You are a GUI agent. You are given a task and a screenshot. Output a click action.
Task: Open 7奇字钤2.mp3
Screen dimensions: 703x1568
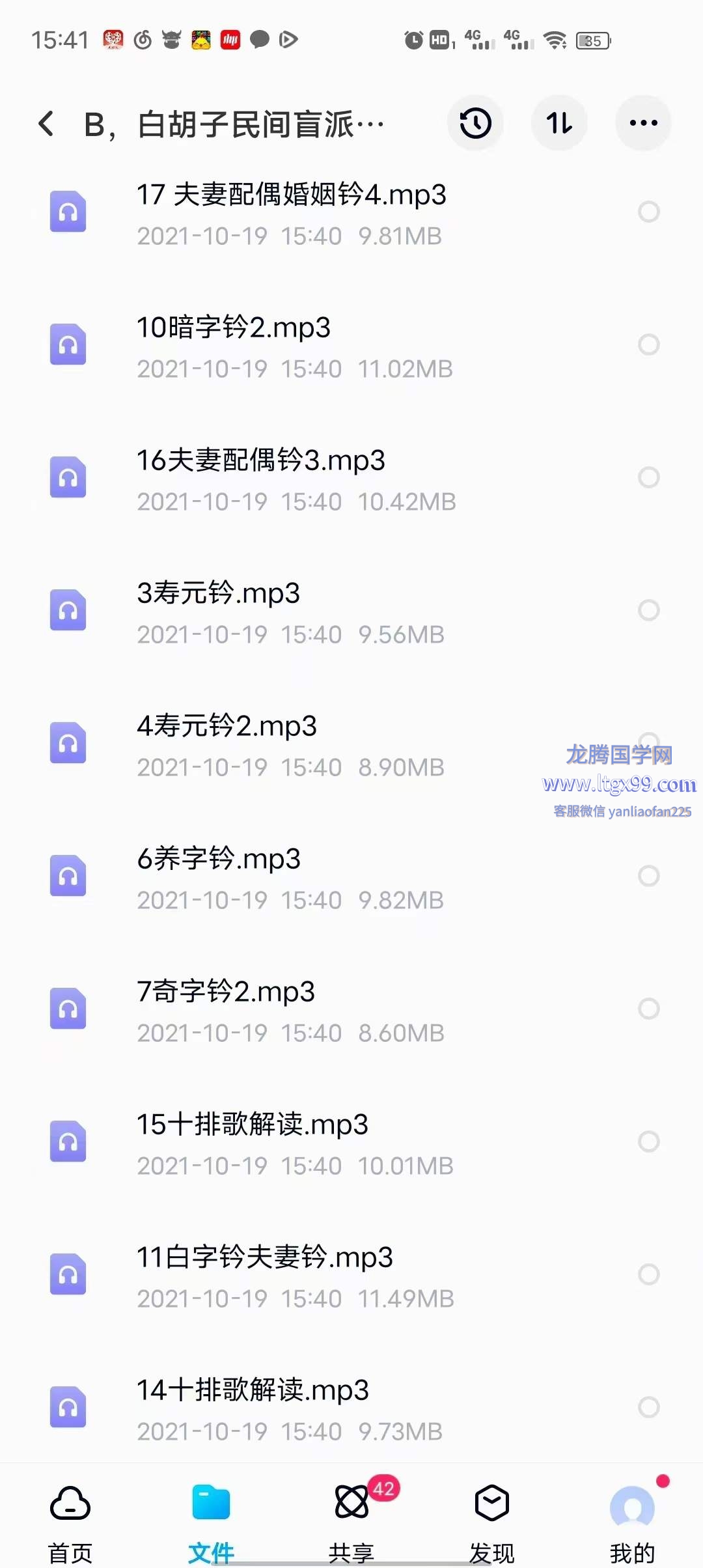(351, 1010)
